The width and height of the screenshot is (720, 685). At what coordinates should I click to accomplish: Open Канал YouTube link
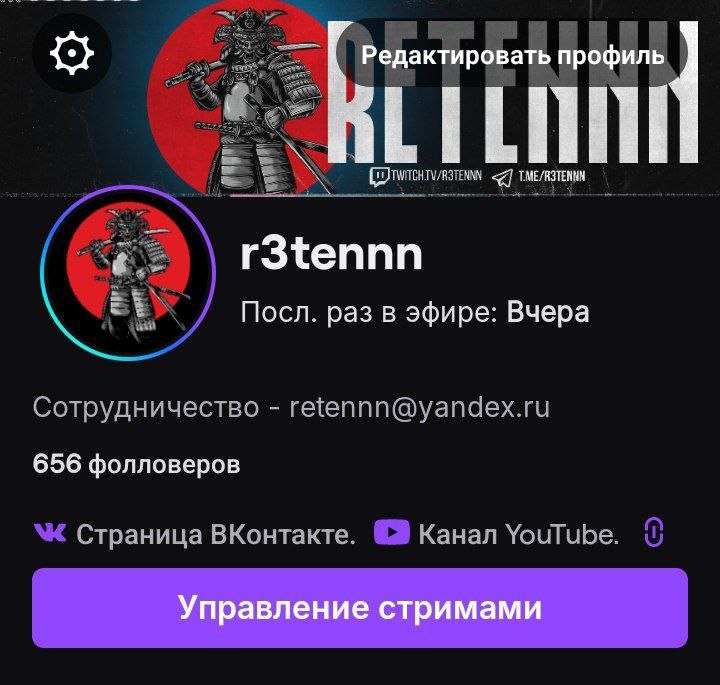(497, 534)
